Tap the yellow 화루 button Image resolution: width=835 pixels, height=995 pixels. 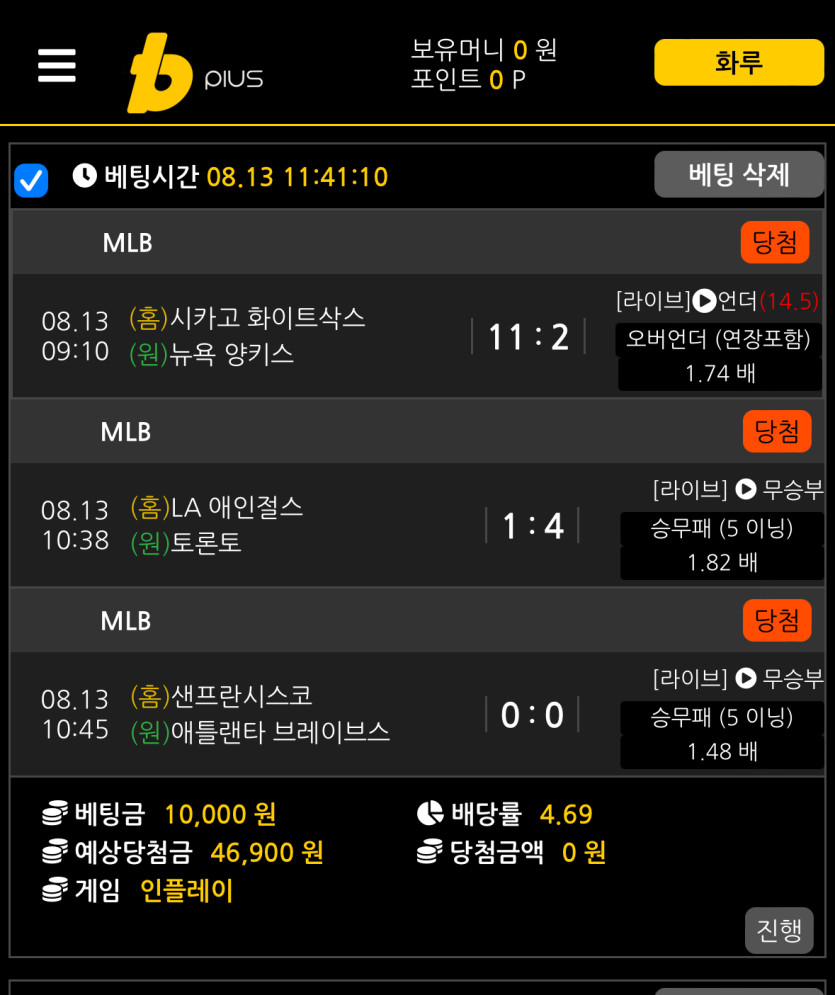[x=738, y=63]
